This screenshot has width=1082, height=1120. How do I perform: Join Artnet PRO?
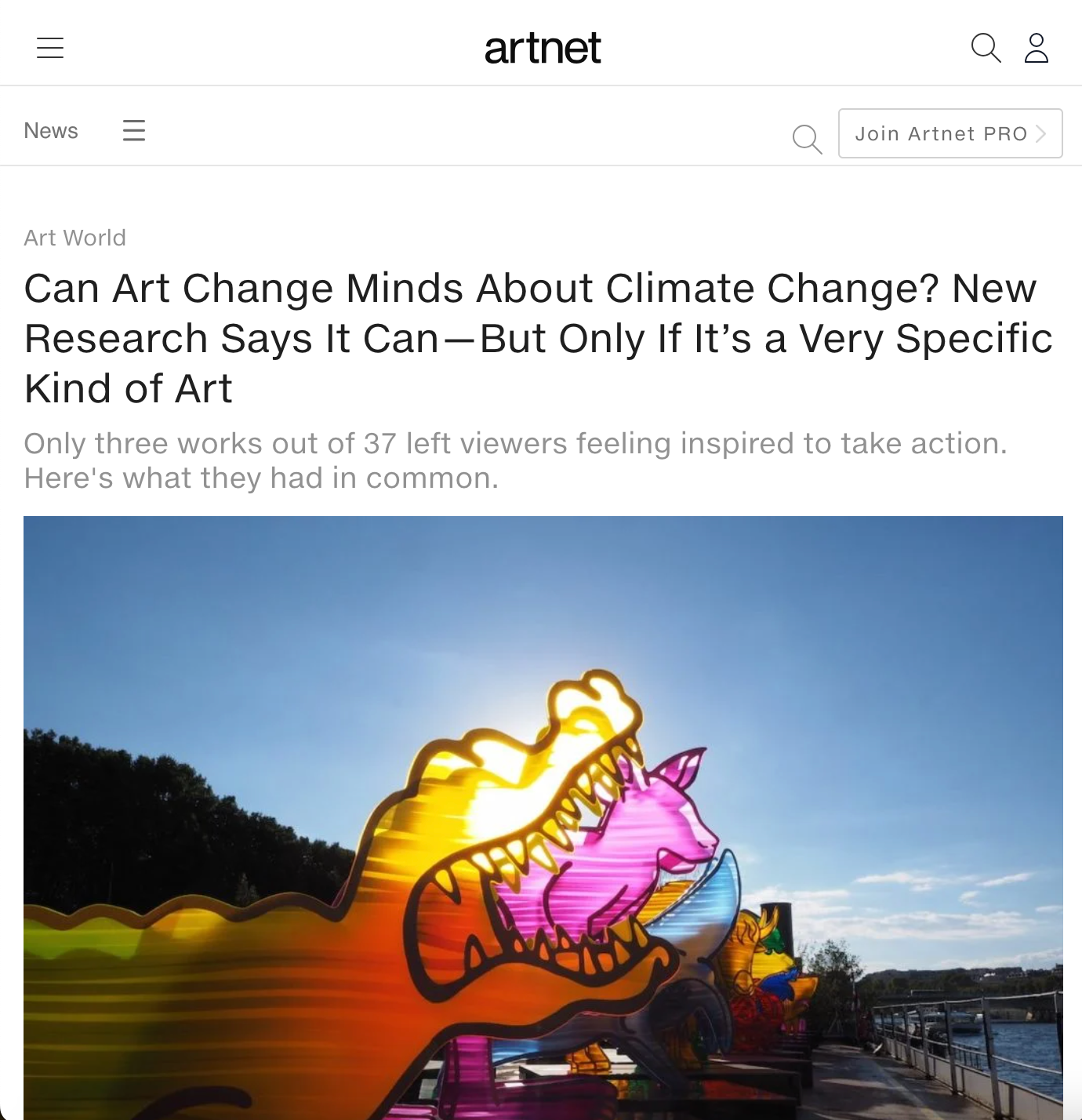coord(950,133)
